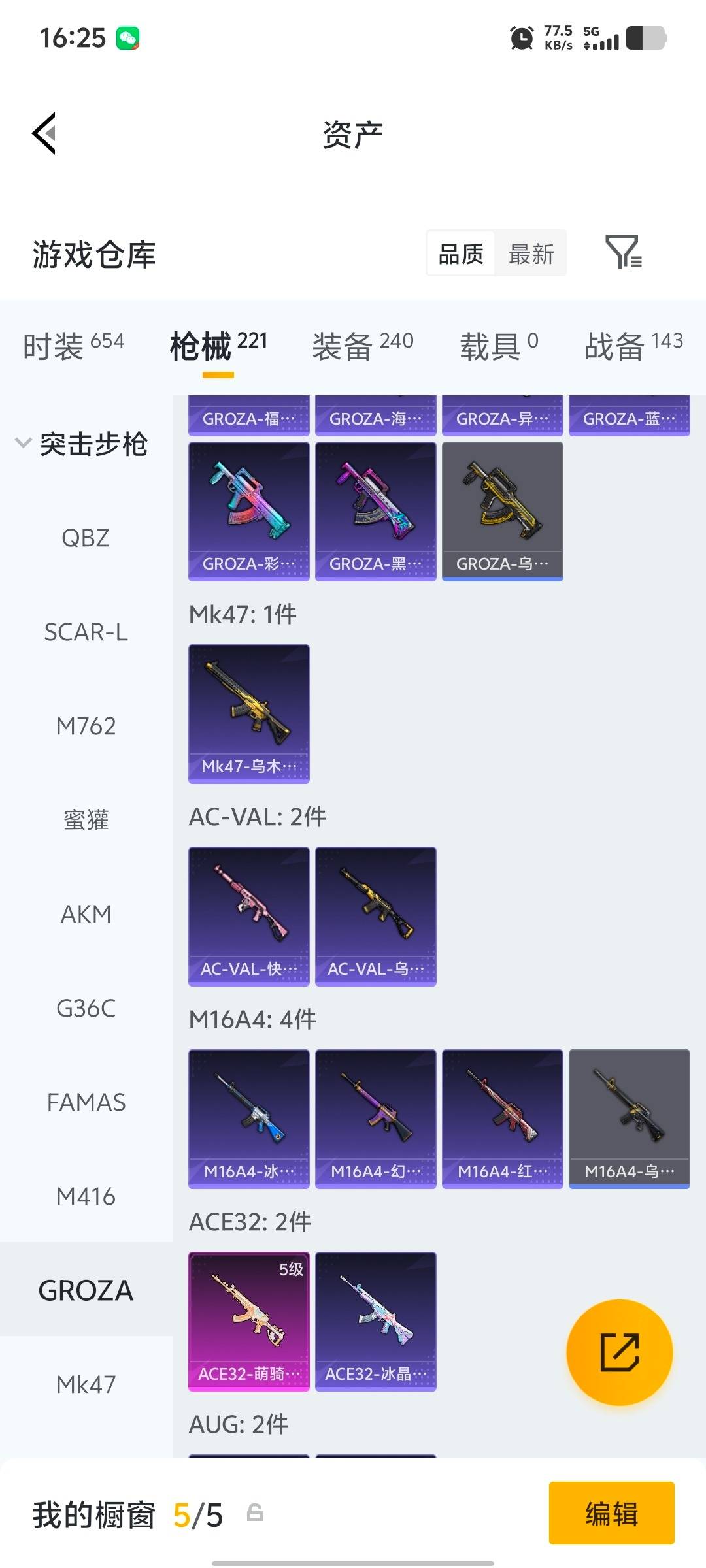Collapse the 突击步枪 category chevron
The width and height of the screenshot is (706, 1568).
[x=23, y=443]
